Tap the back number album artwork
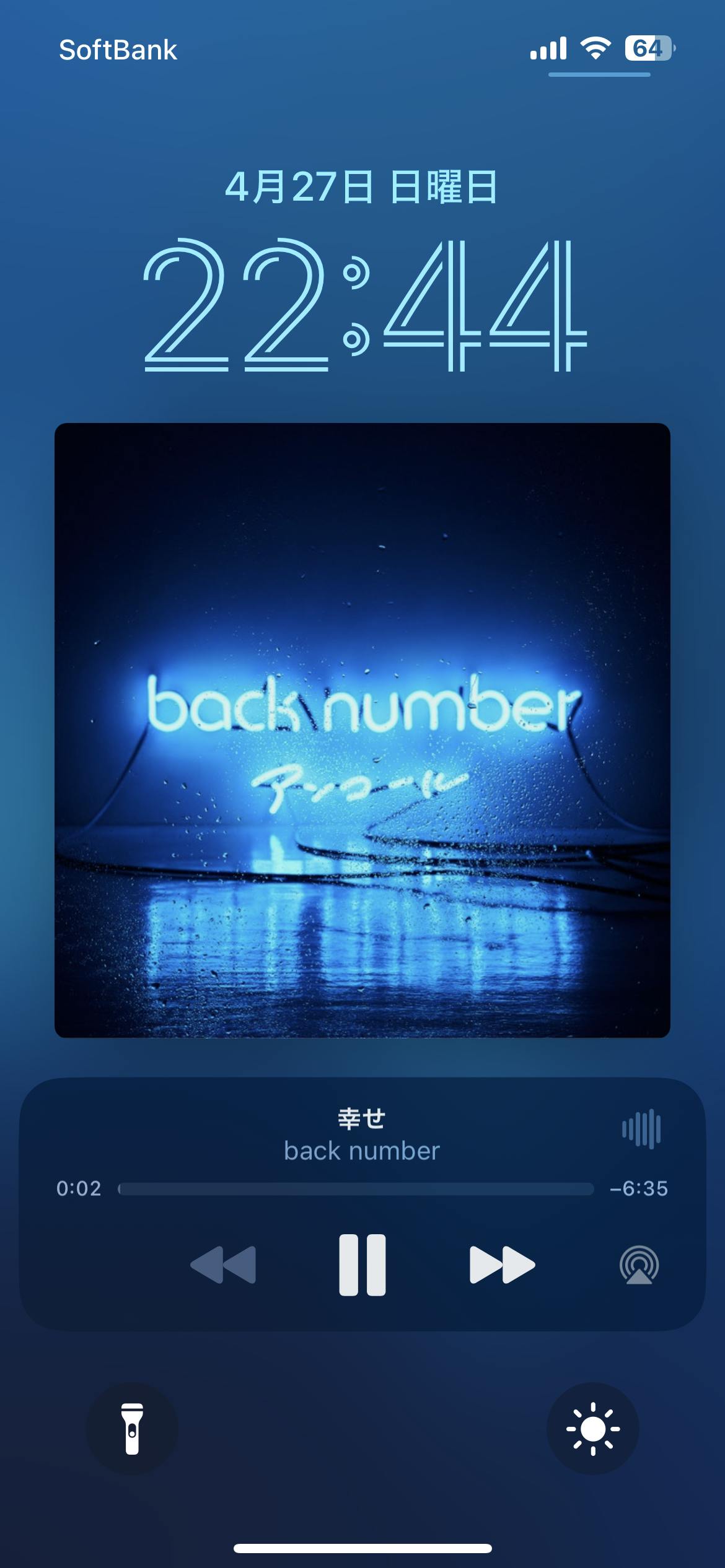The width and height of the screenshot is (725, 1568). [x=362, y=730]
